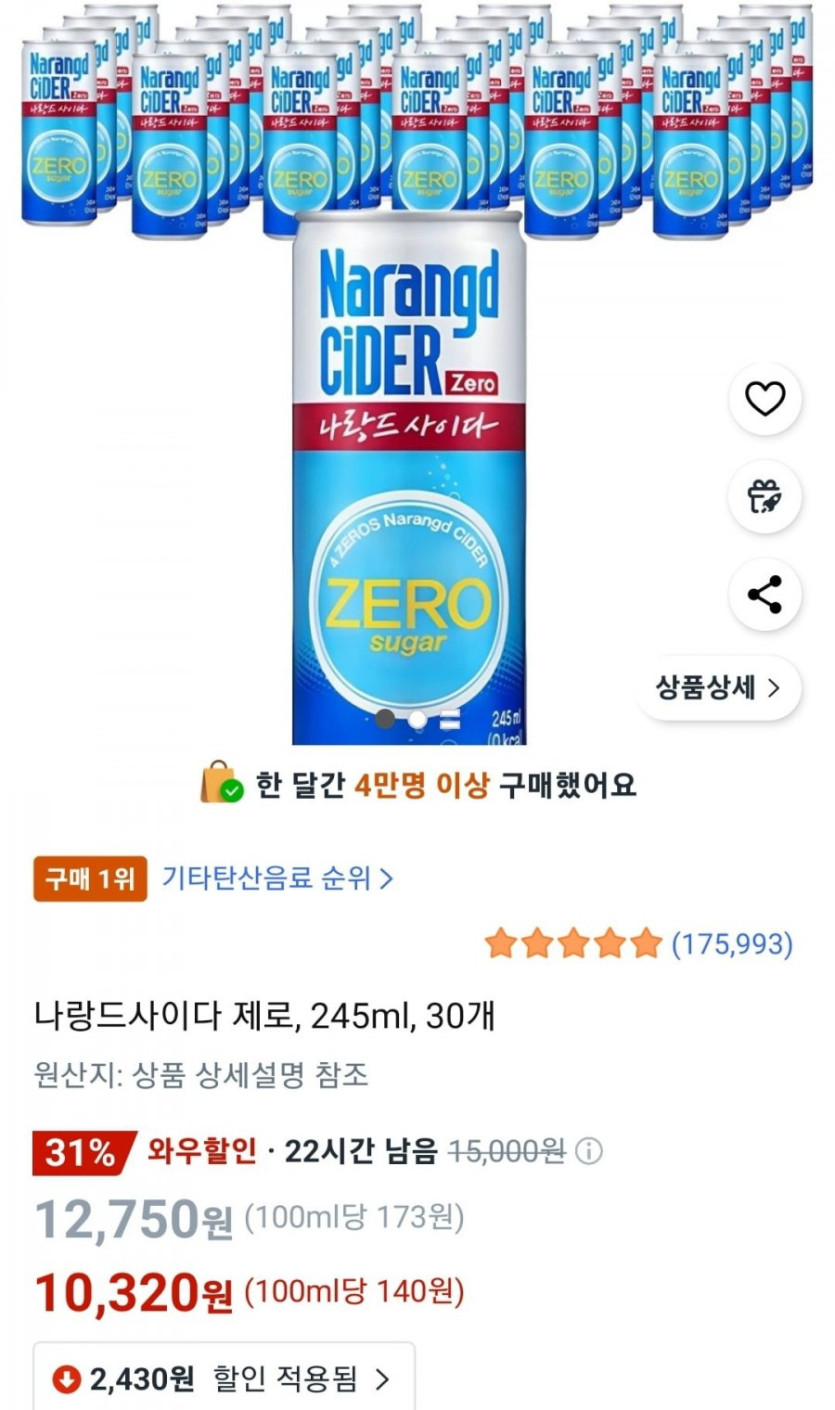
Task: Add product to wishlist with heart icon
Action: pyautogui.click(x=765, y=399)
